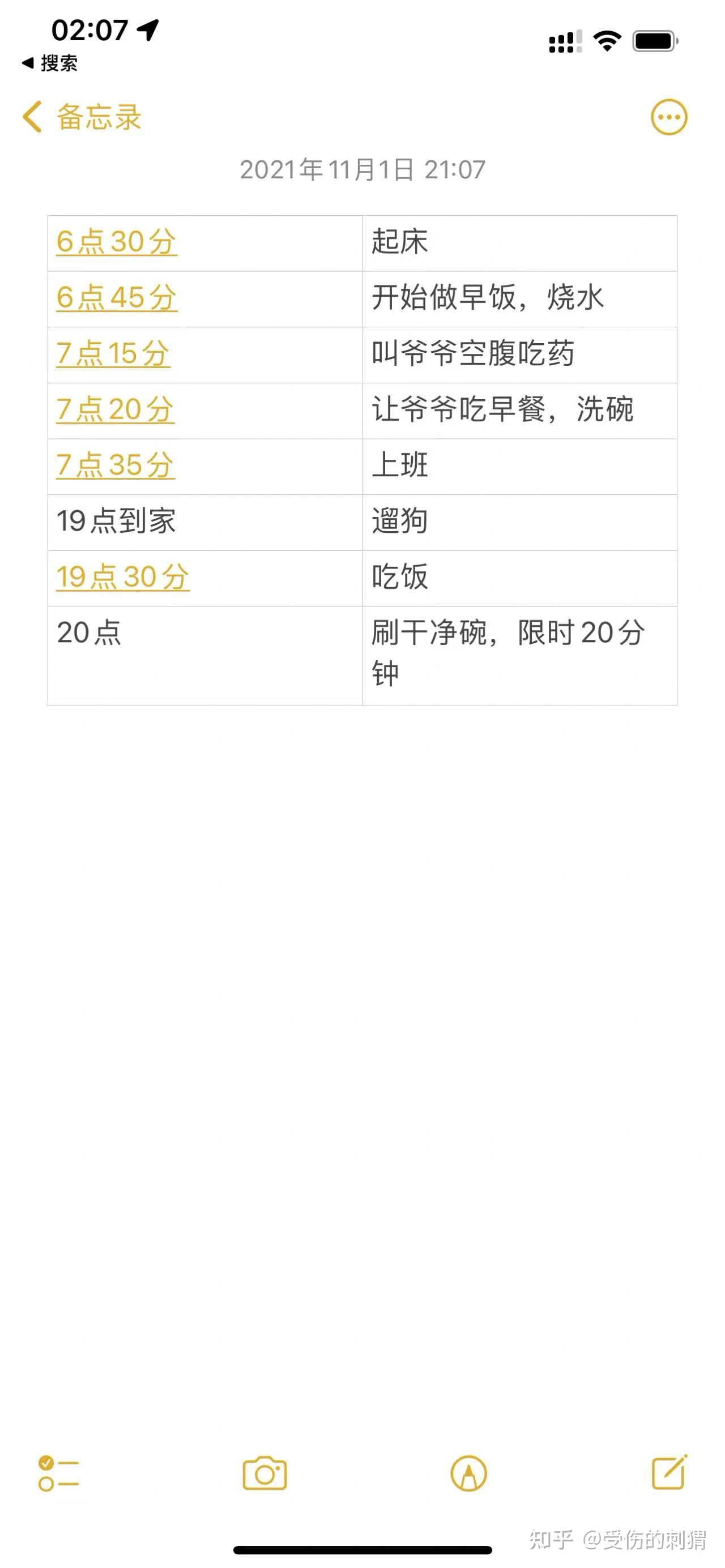
Task: Tap the 19点30分 time link
Action: point(122,577)
